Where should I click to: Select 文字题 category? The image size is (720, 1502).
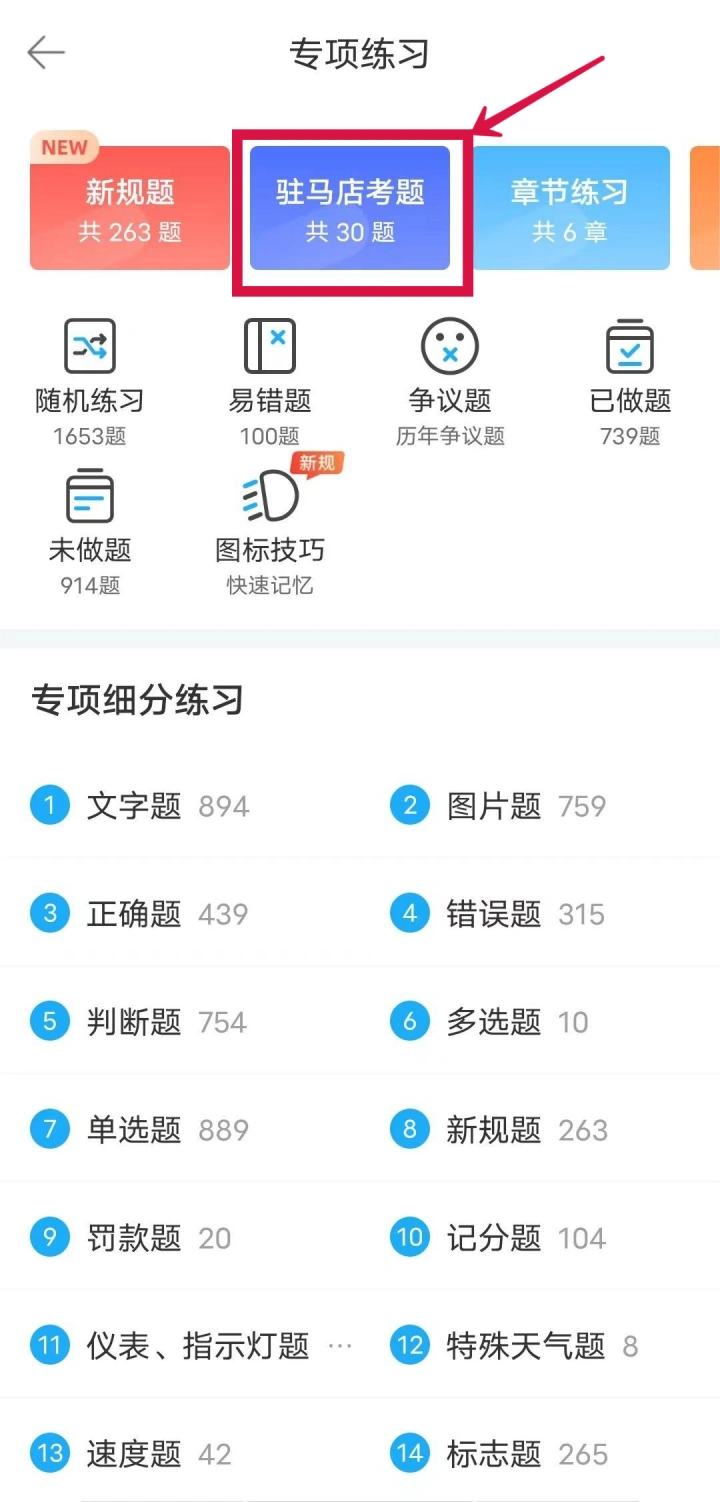click(140, 805)
